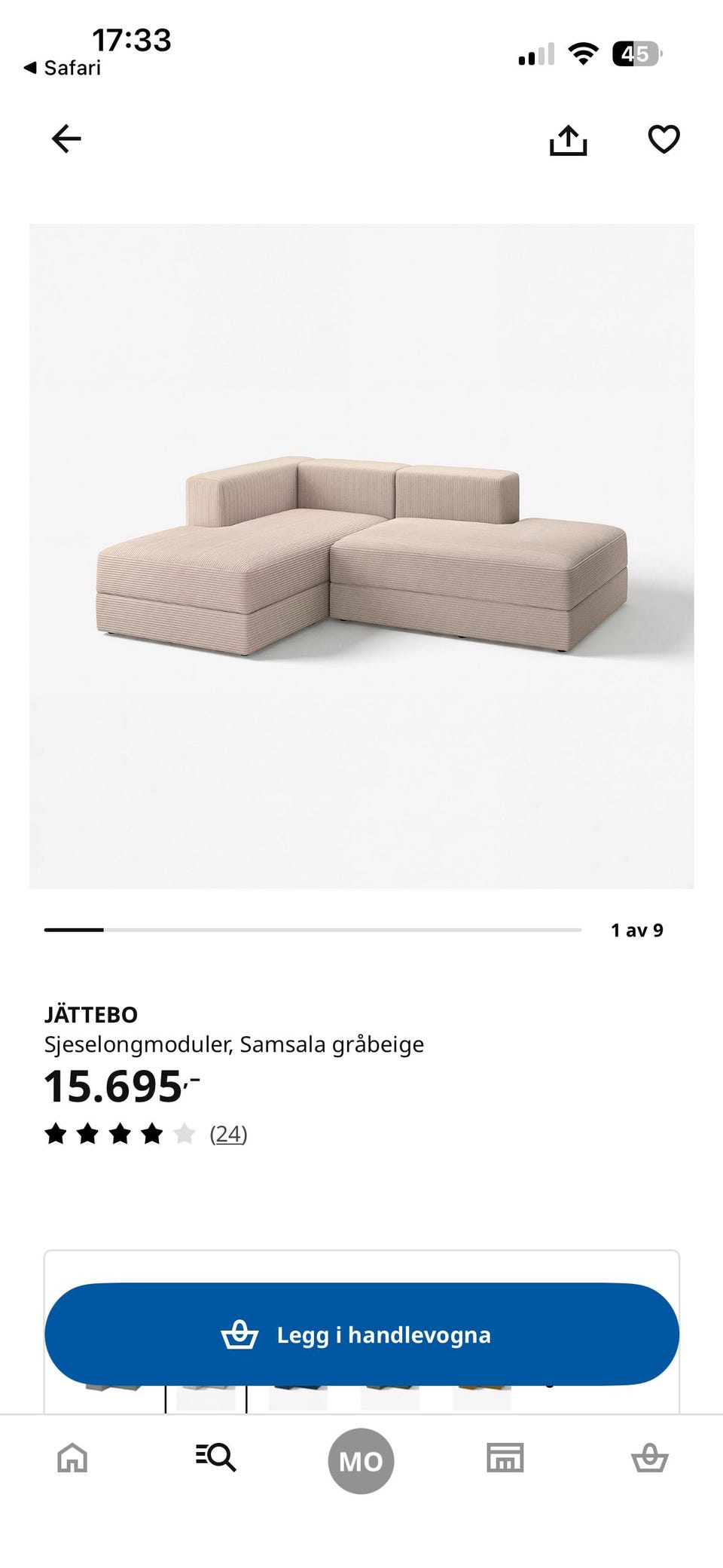Tap Legg i handlevogna button
723x1568 pixels.
361,1334
